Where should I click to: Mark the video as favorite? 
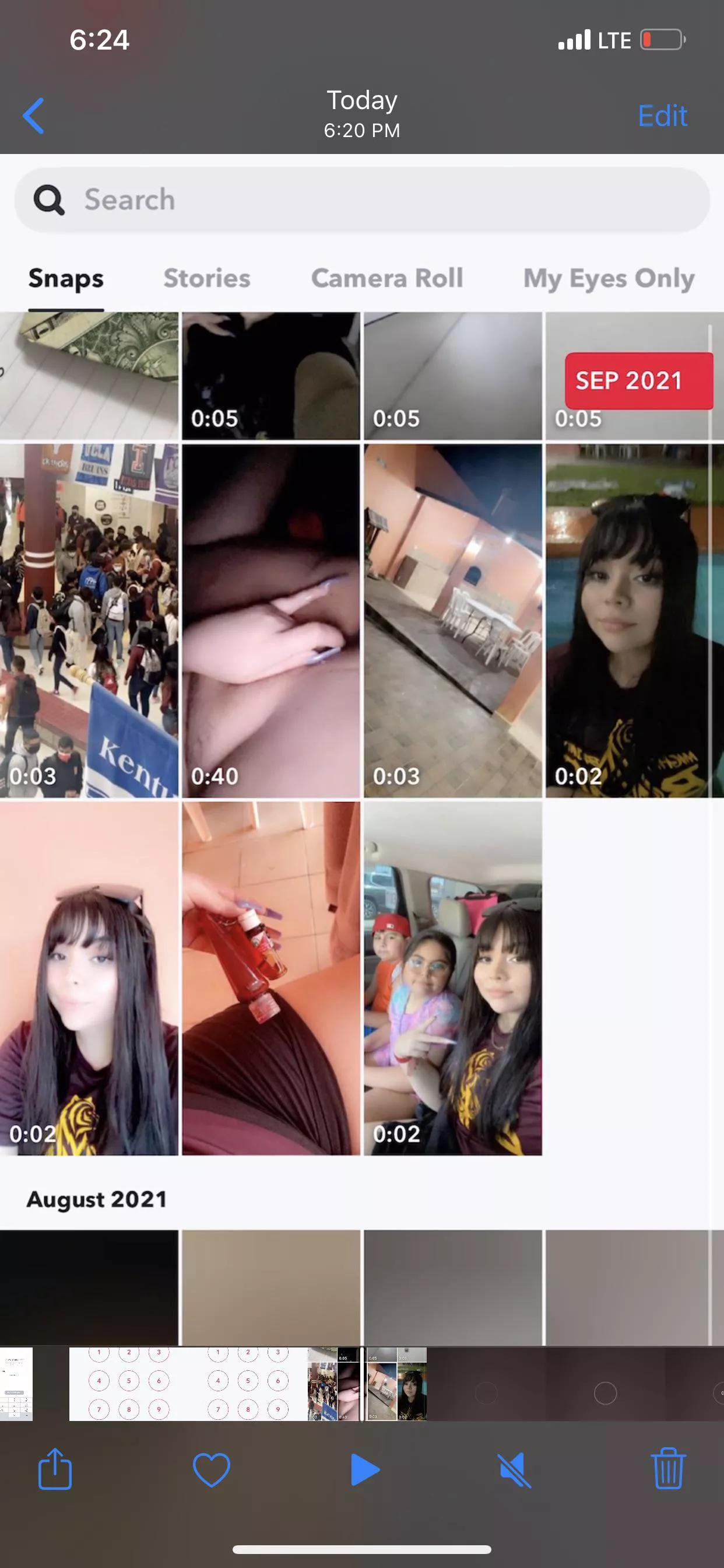coord(211,1469)
